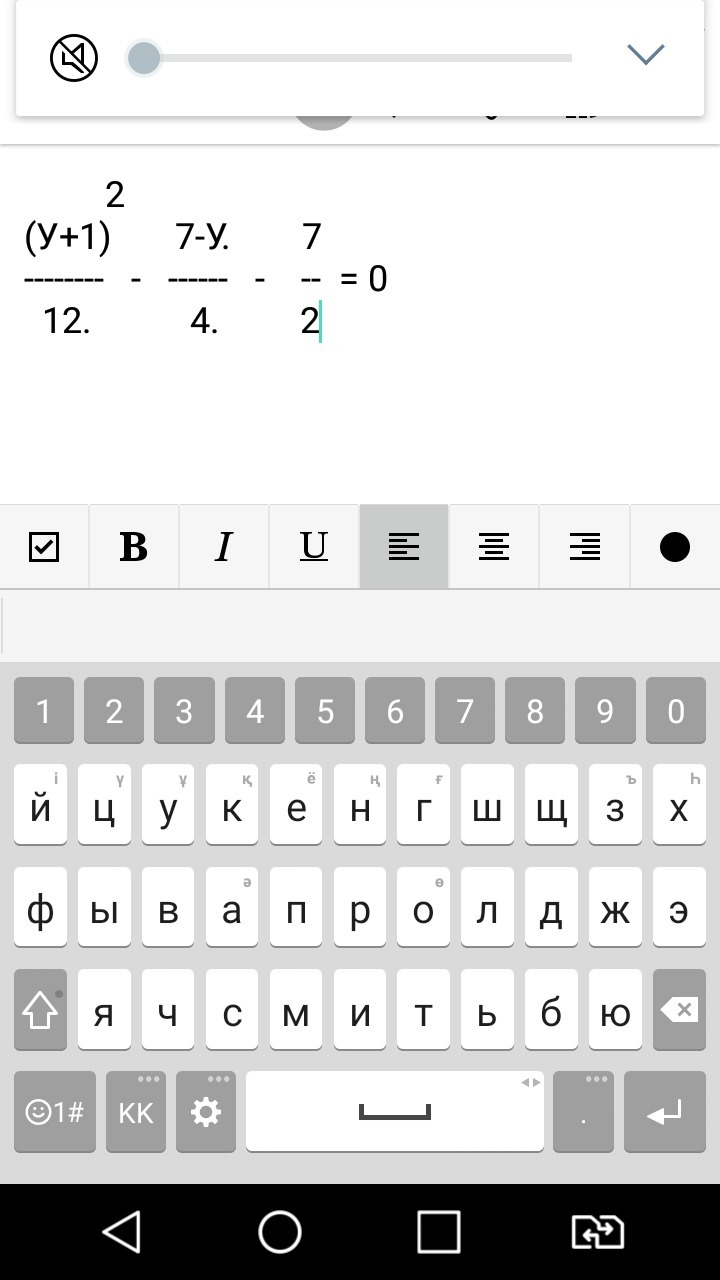
Task: Tap the muted volume icon
Action: point(74,57)
